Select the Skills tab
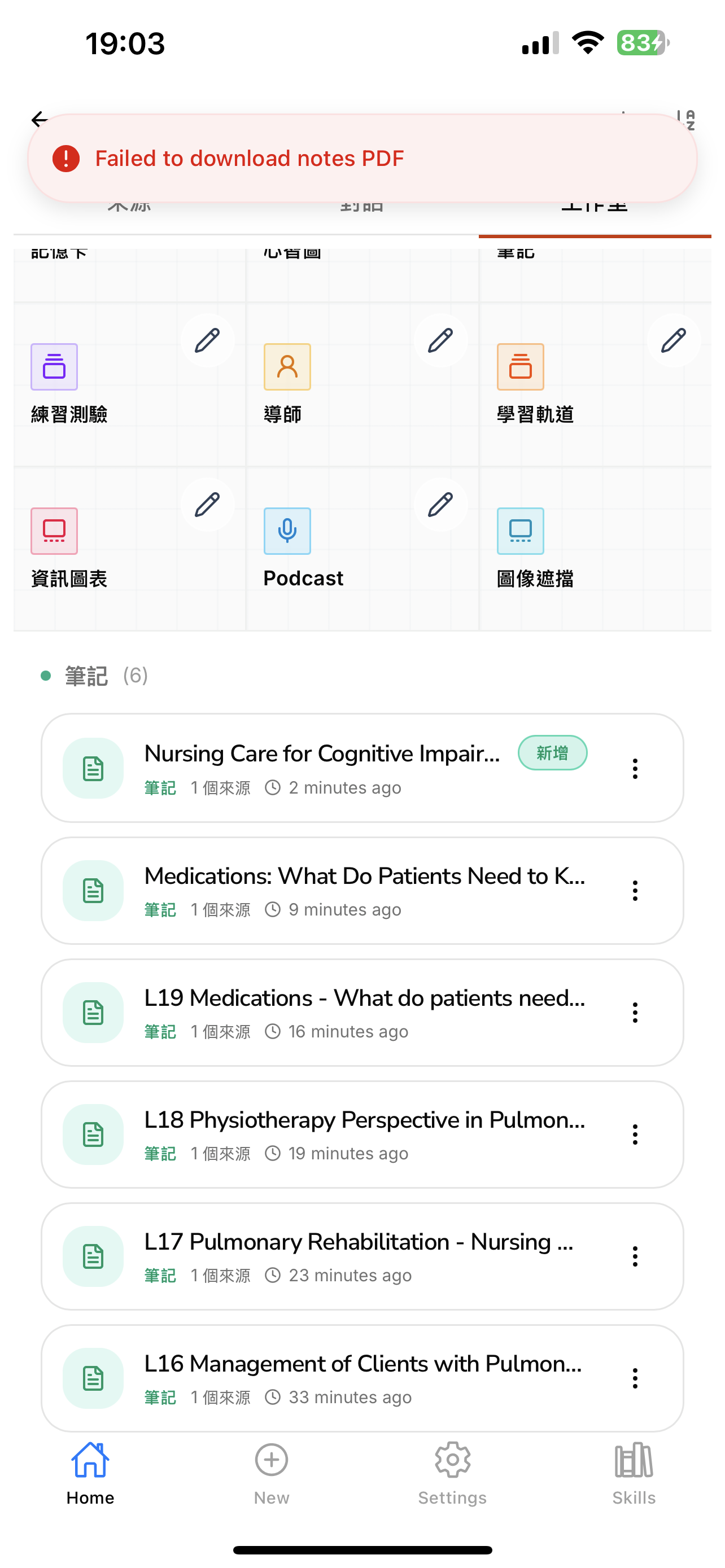The width and height of the screenshot is (725, 1568). click(634, 1473)
